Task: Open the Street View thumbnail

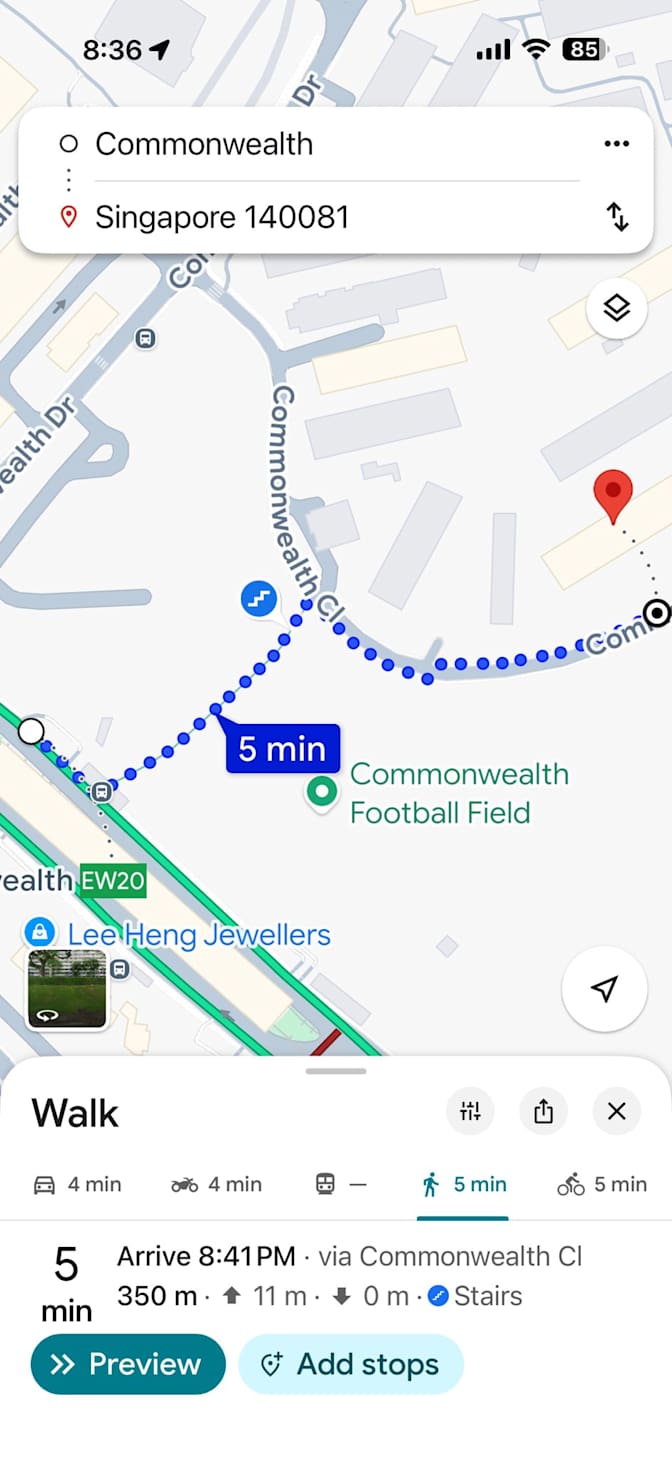Action: coord(67,988)
